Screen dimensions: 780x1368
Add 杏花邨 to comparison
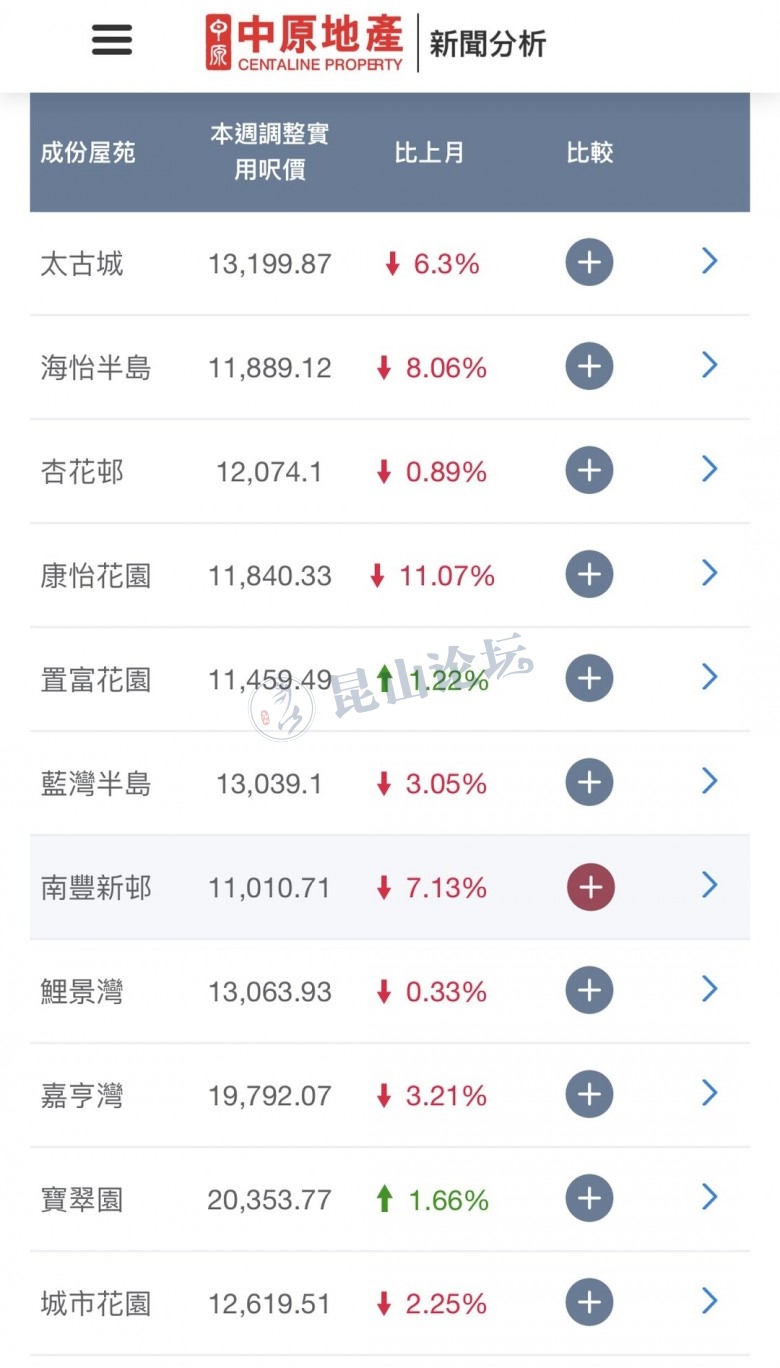(589, 471)
